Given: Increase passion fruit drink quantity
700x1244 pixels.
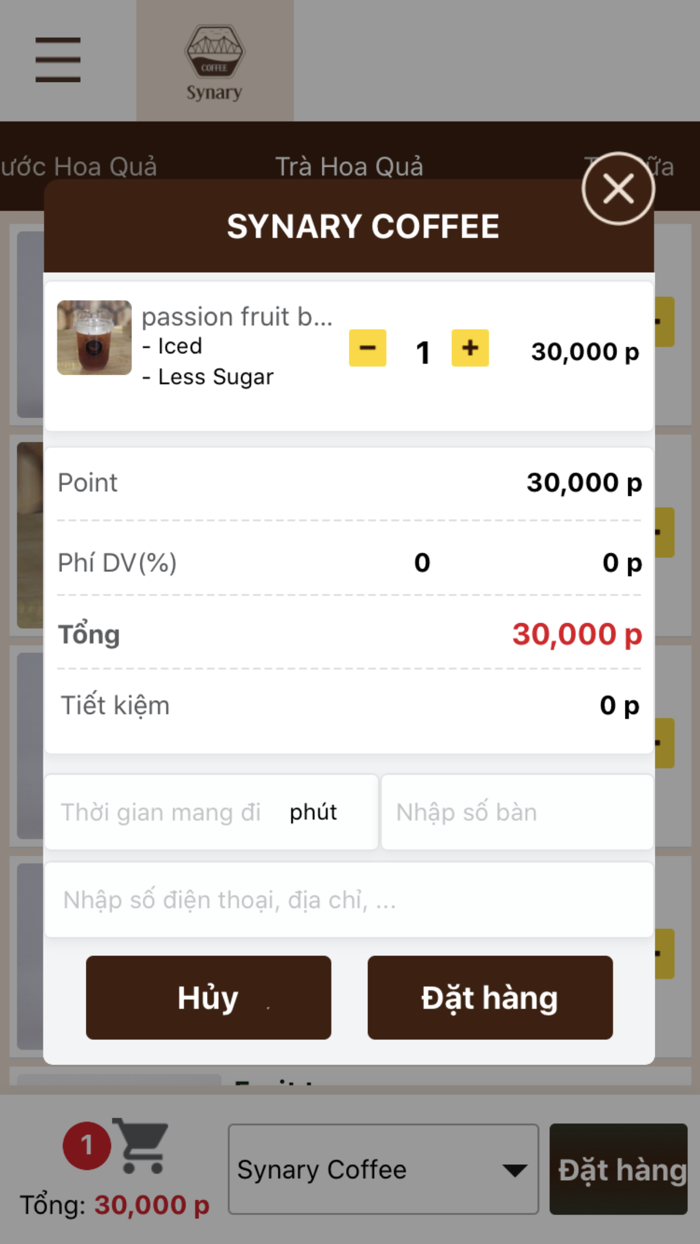Looking at the screenshot, I should [470, 348].
